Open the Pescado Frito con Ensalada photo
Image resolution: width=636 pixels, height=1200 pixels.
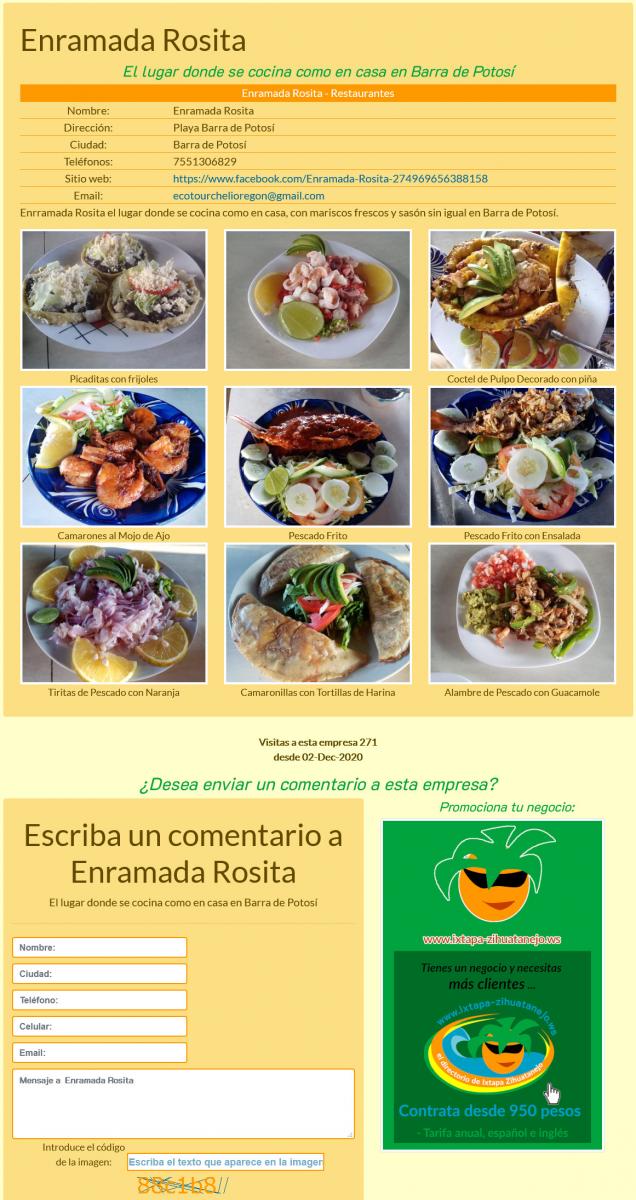[x=522, y=457]
